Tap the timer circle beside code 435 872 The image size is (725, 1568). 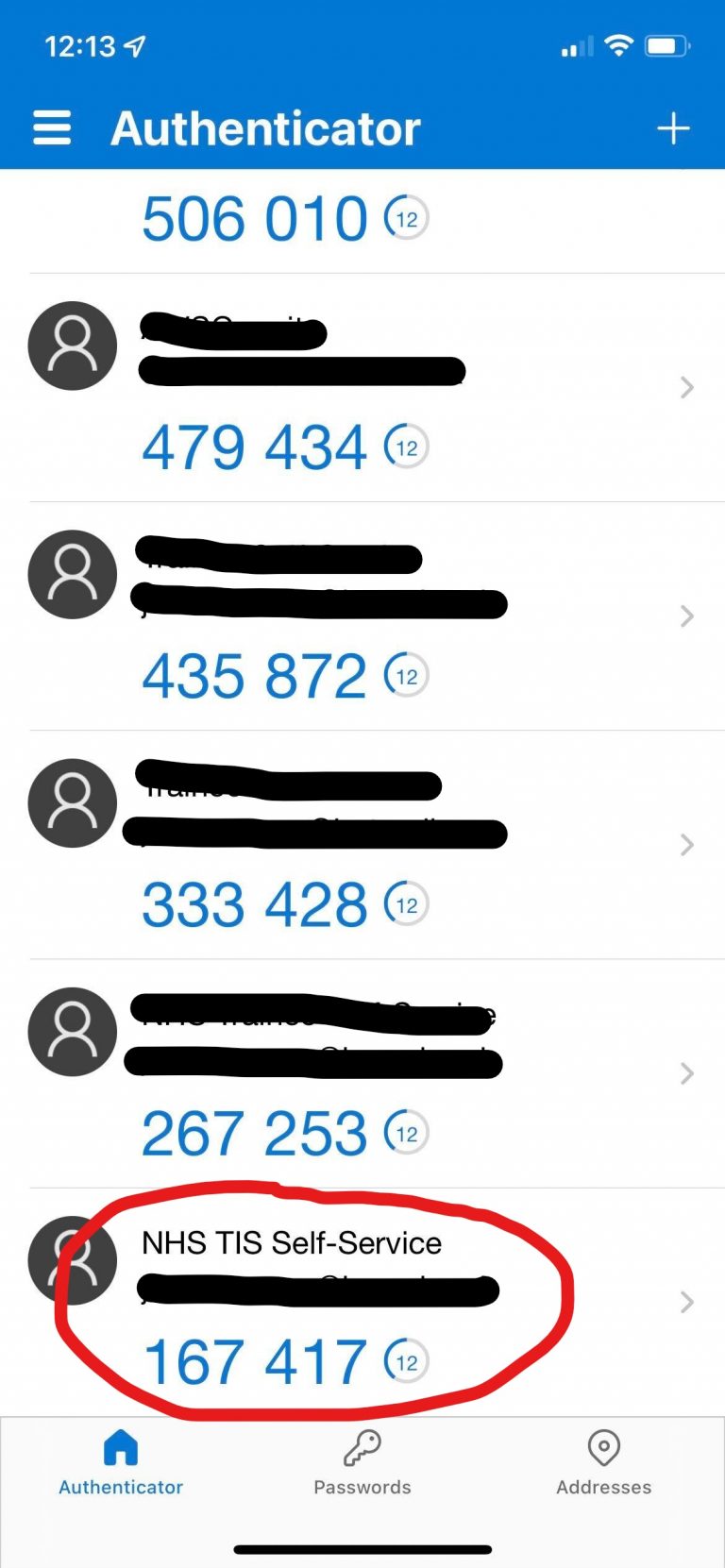(406, 675)
